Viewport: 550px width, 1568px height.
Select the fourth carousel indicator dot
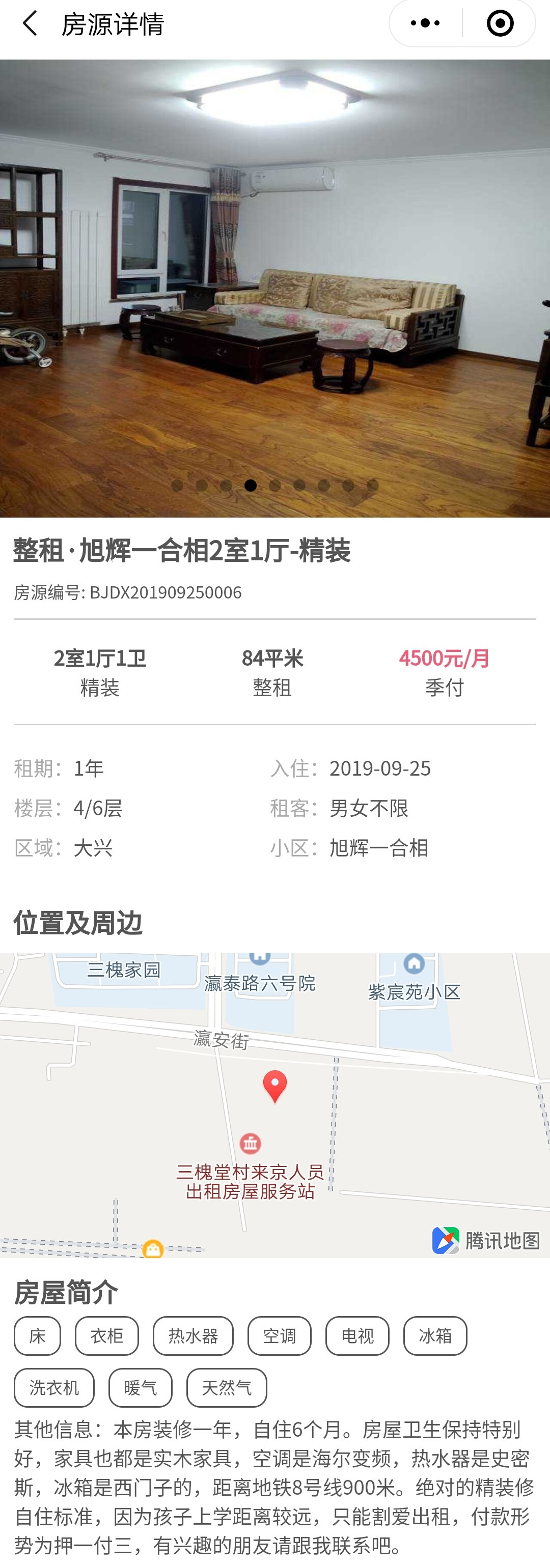(x=250, y=486)
